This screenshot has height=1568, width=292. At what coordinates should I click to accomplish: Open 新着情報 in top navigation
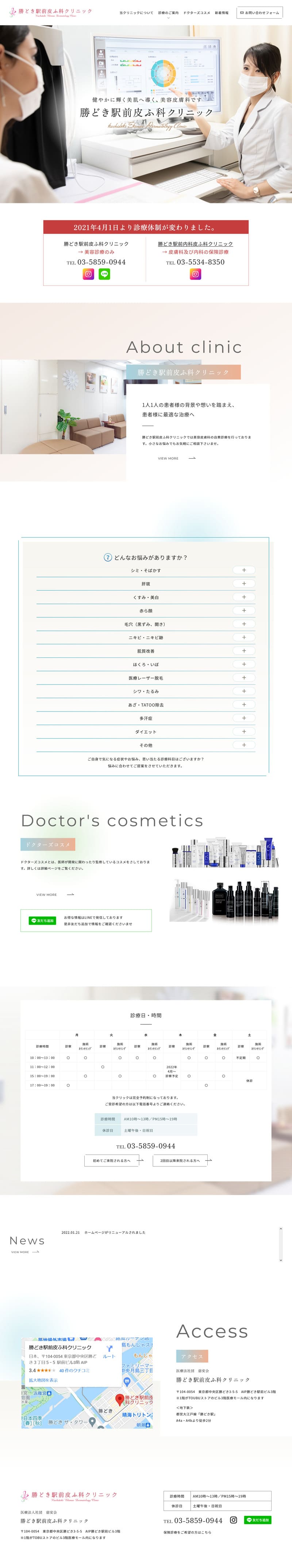pos(222,13)
